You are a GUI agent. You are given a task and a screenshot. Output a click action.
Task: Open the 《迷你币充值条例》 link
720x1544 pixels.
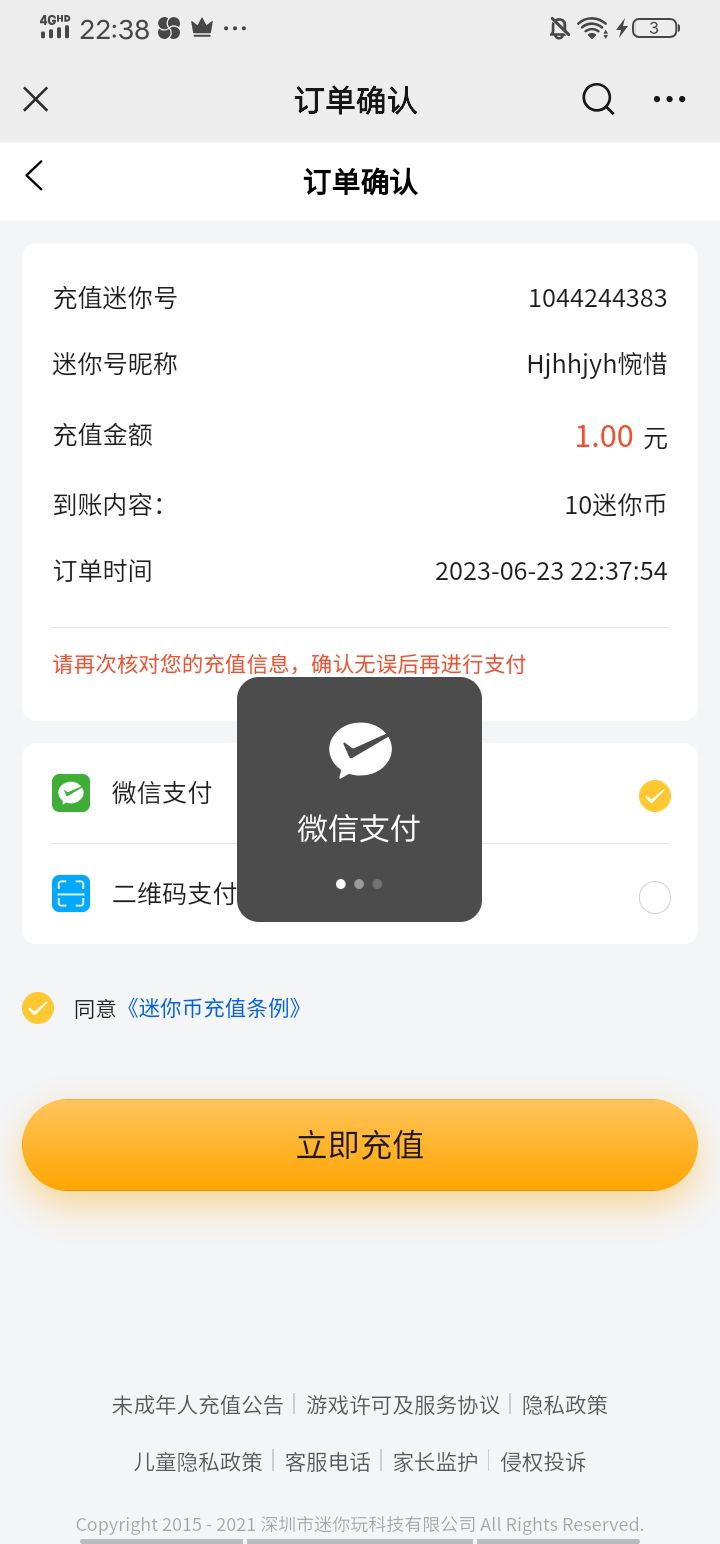pos(213,1008)
